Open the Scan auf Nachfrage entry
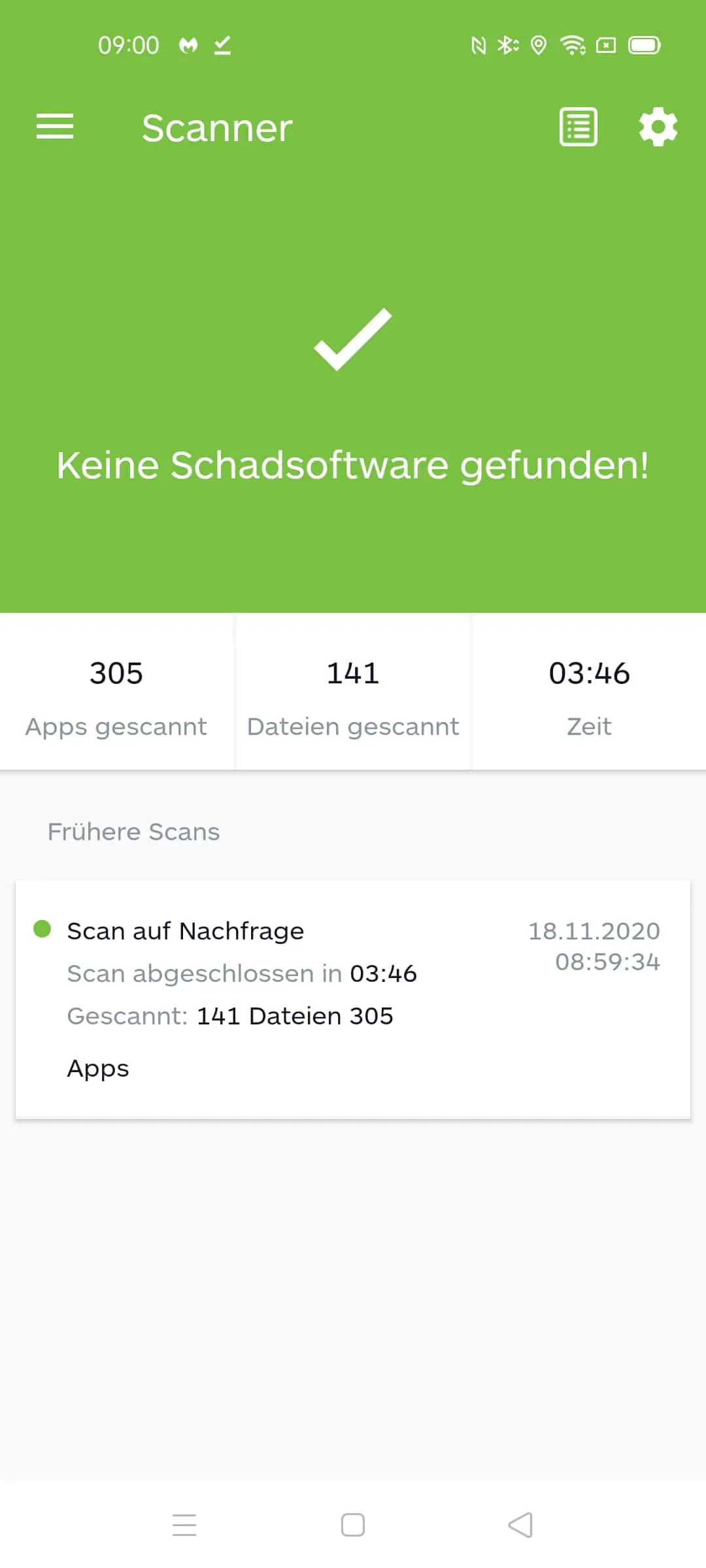The width and height of the screenshot is (706, 1568). (353, 1000)
